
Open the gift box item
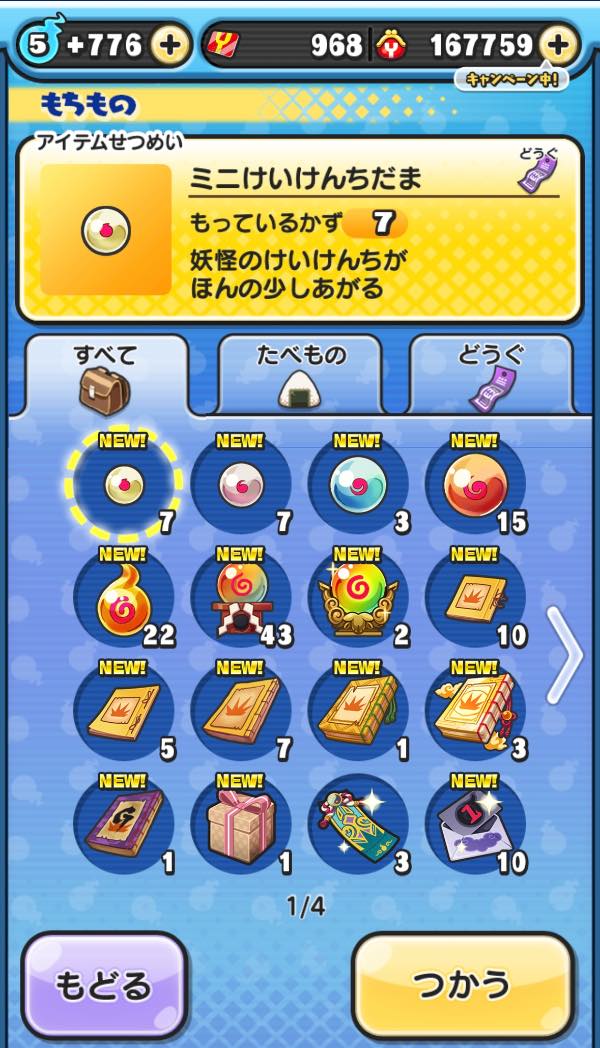click(x=240, y=822)
